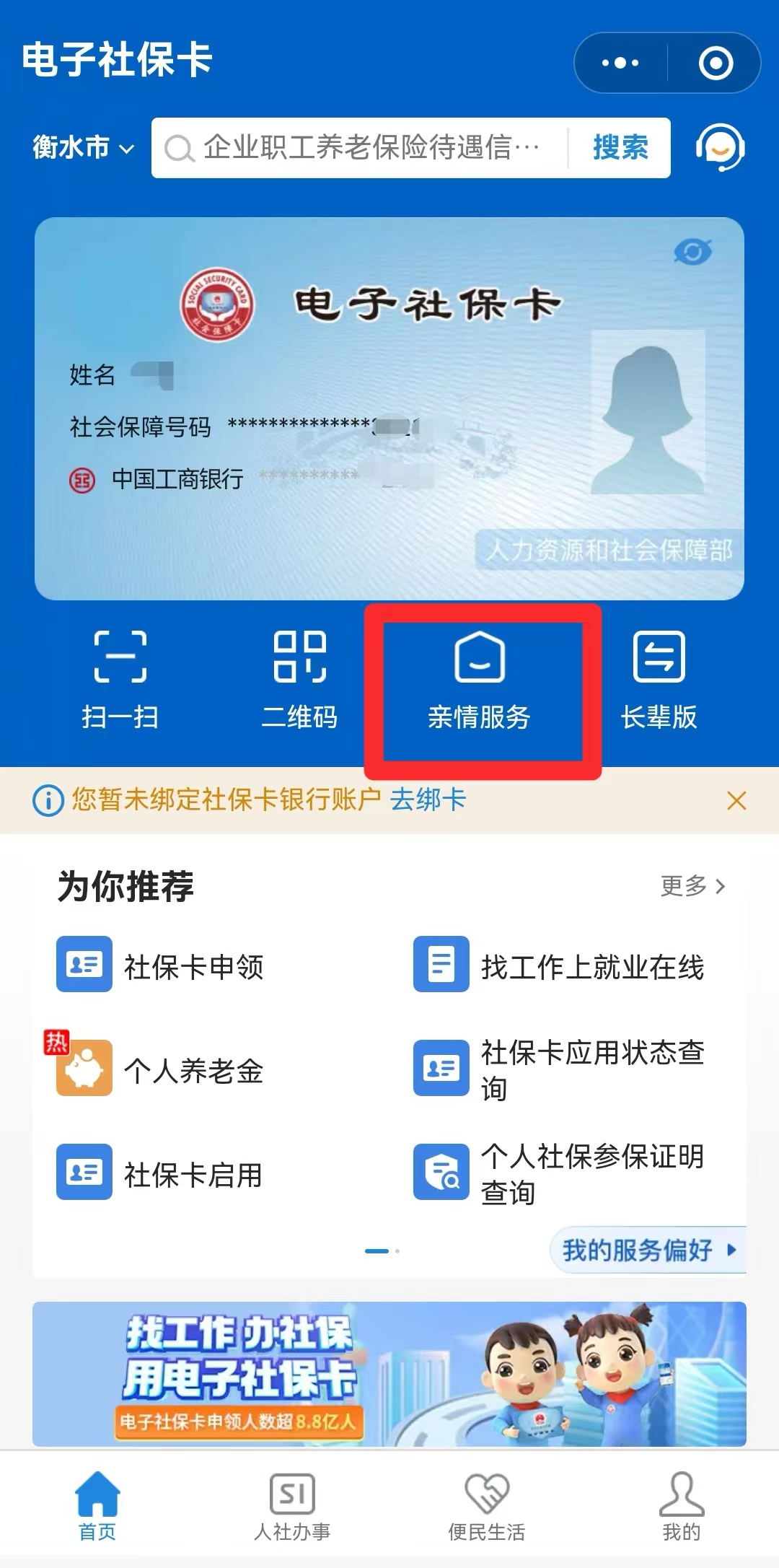Switch to 长辈版 mode
This screenshot has width=779, height=1568.
click(x=659, y=680)
